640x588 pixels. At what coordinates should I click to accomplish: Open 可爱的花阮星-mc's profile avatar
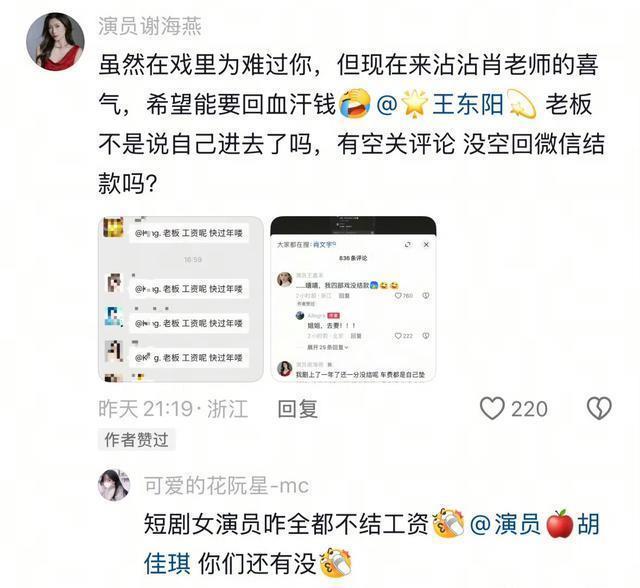113,487
